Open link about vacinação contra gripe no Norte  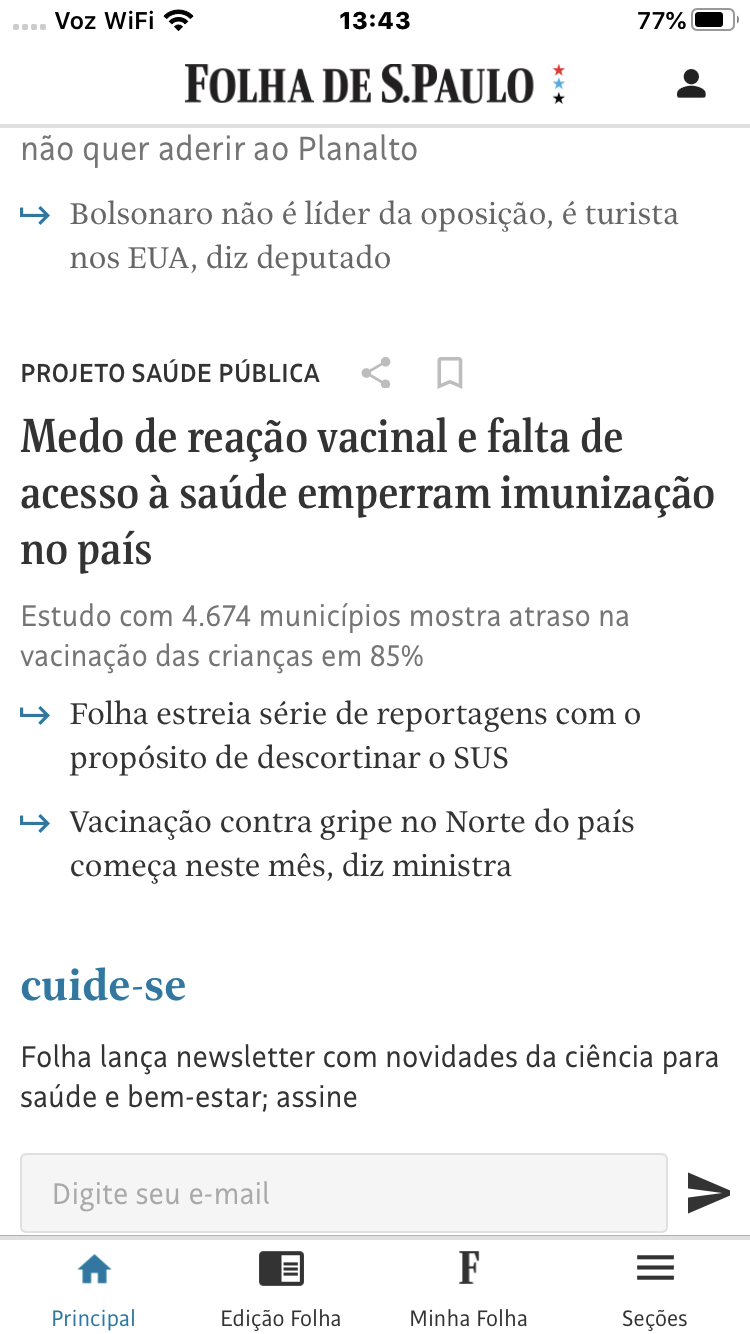coord(352,844)
